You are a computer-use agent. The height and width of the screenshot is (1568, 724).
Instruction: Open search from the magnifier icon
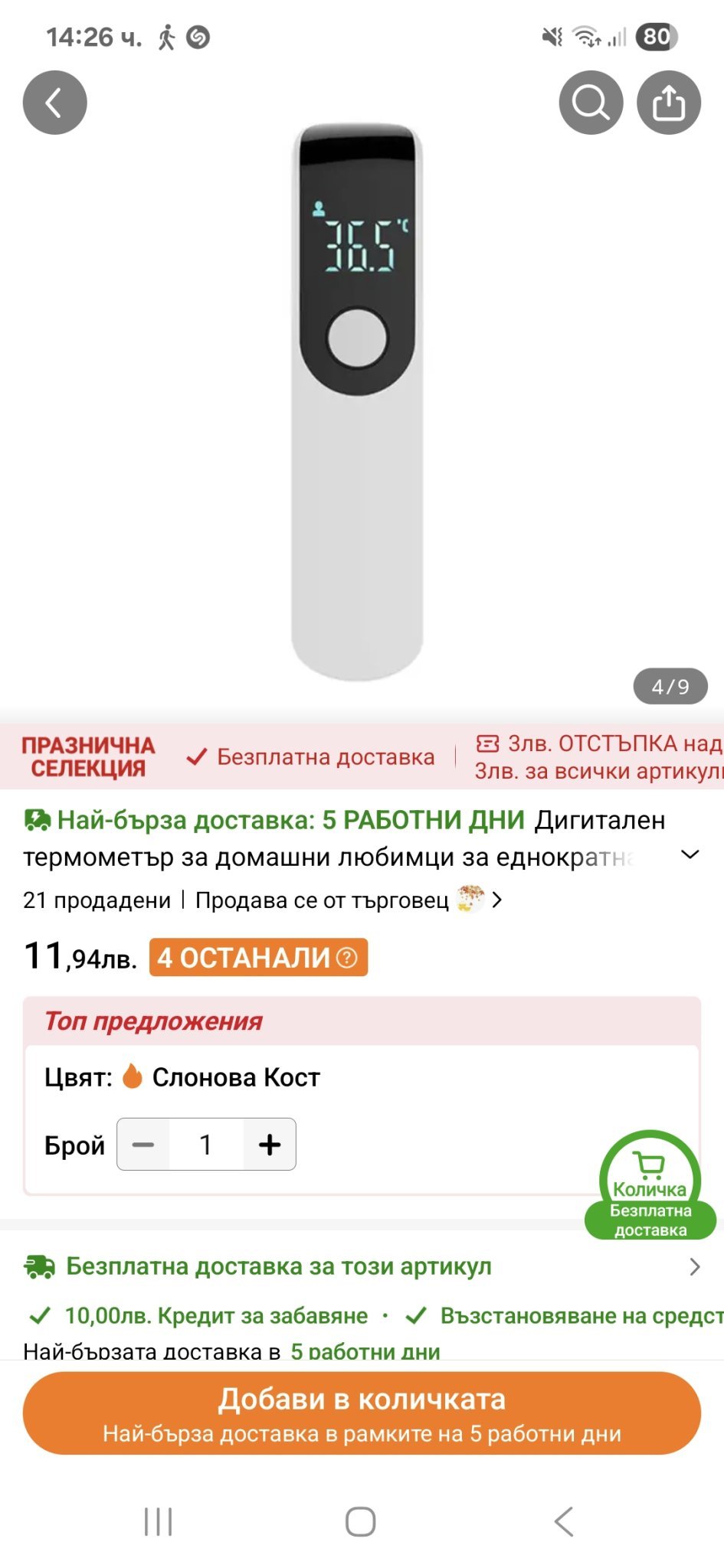pos(590,103)
